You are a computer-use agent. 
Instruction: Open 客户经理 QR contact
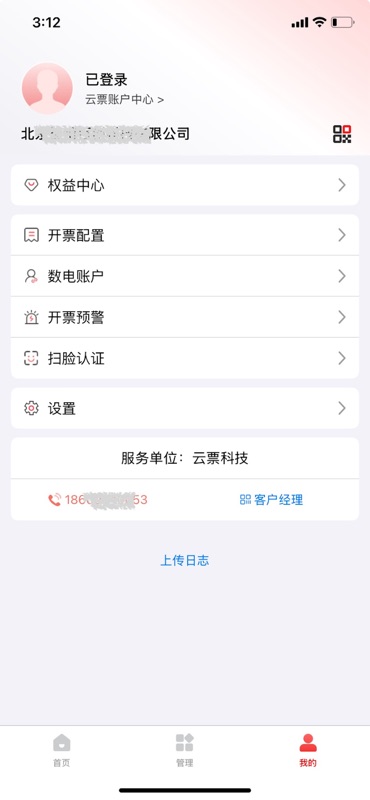pos(272,499)
